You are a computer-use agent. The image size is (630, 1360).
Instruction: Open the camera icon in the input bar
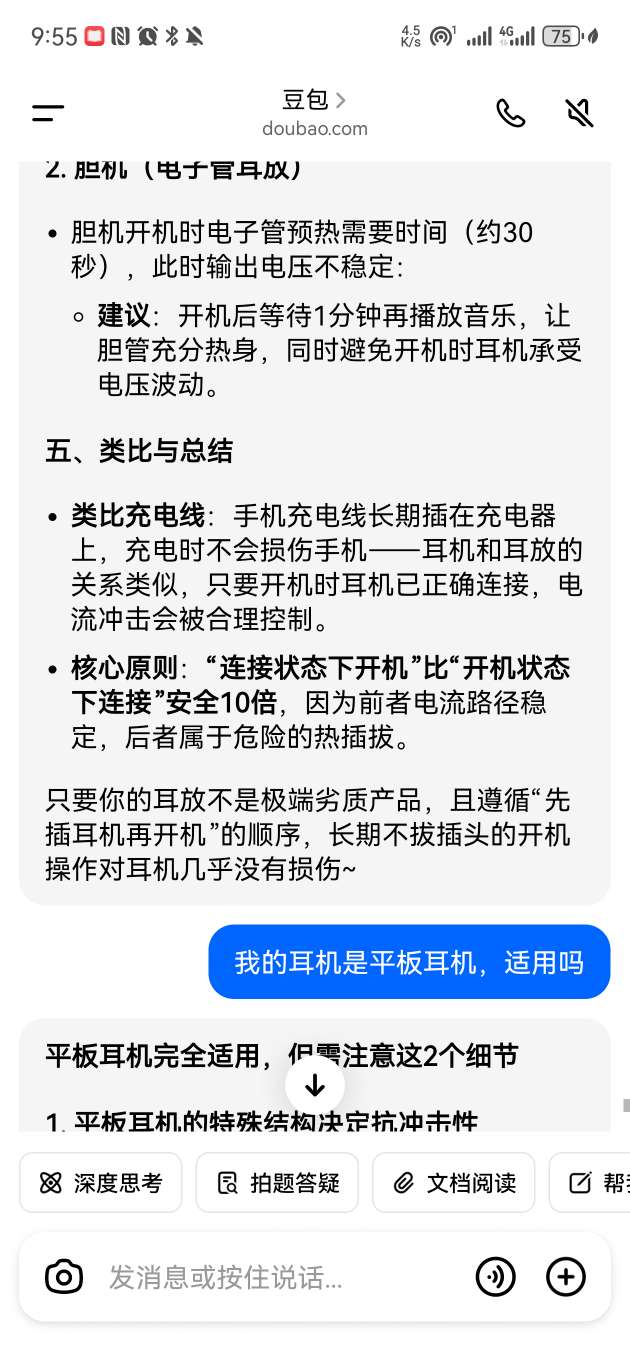(64, 1276)
